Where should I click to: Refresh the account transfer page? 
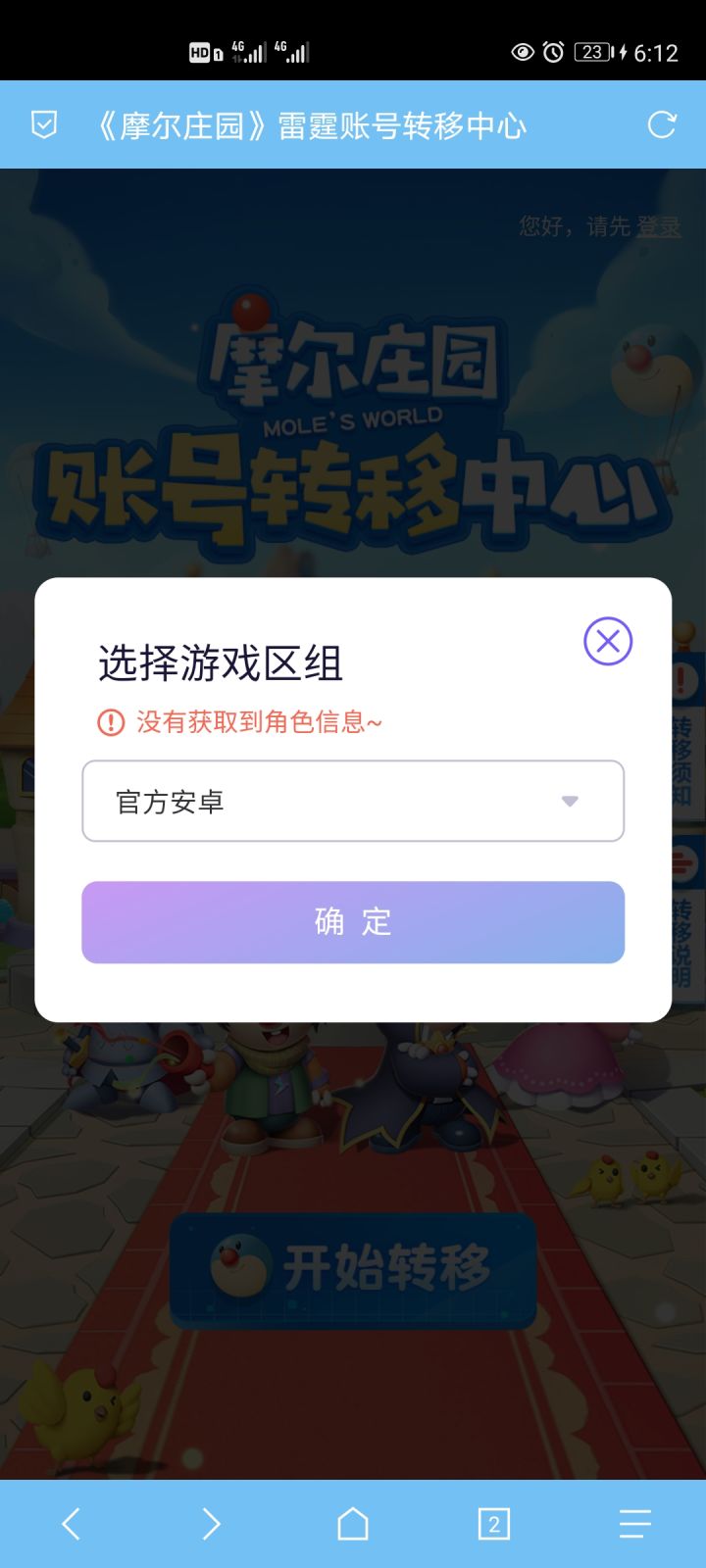coord(663,125)
